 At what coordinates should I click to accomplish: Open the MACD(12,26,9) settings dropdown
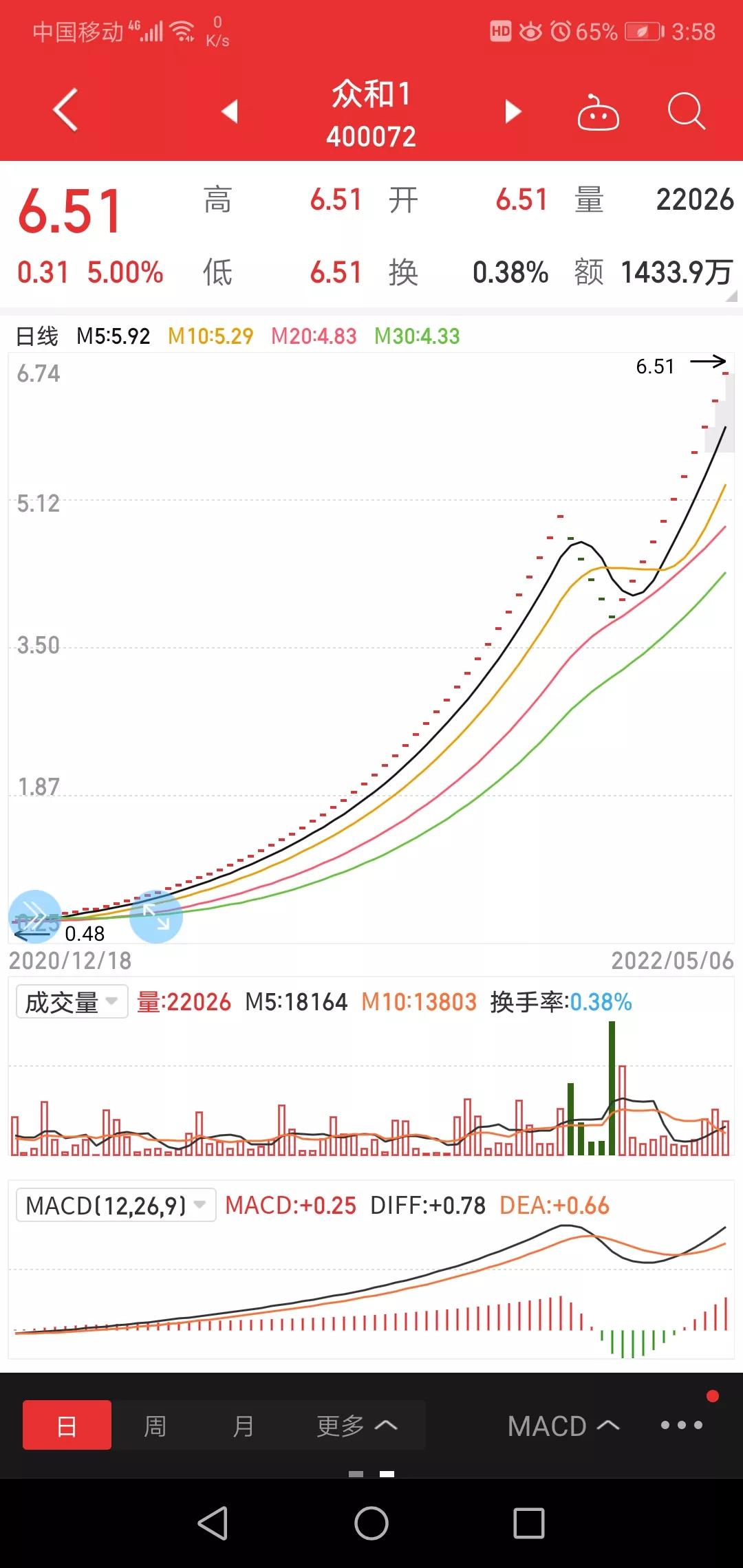click(114, 1205)
